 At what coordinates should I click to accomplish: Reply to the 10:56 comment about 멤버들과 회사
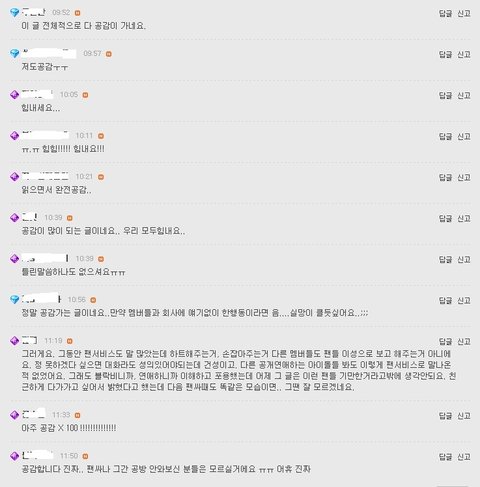coord(445,300)
